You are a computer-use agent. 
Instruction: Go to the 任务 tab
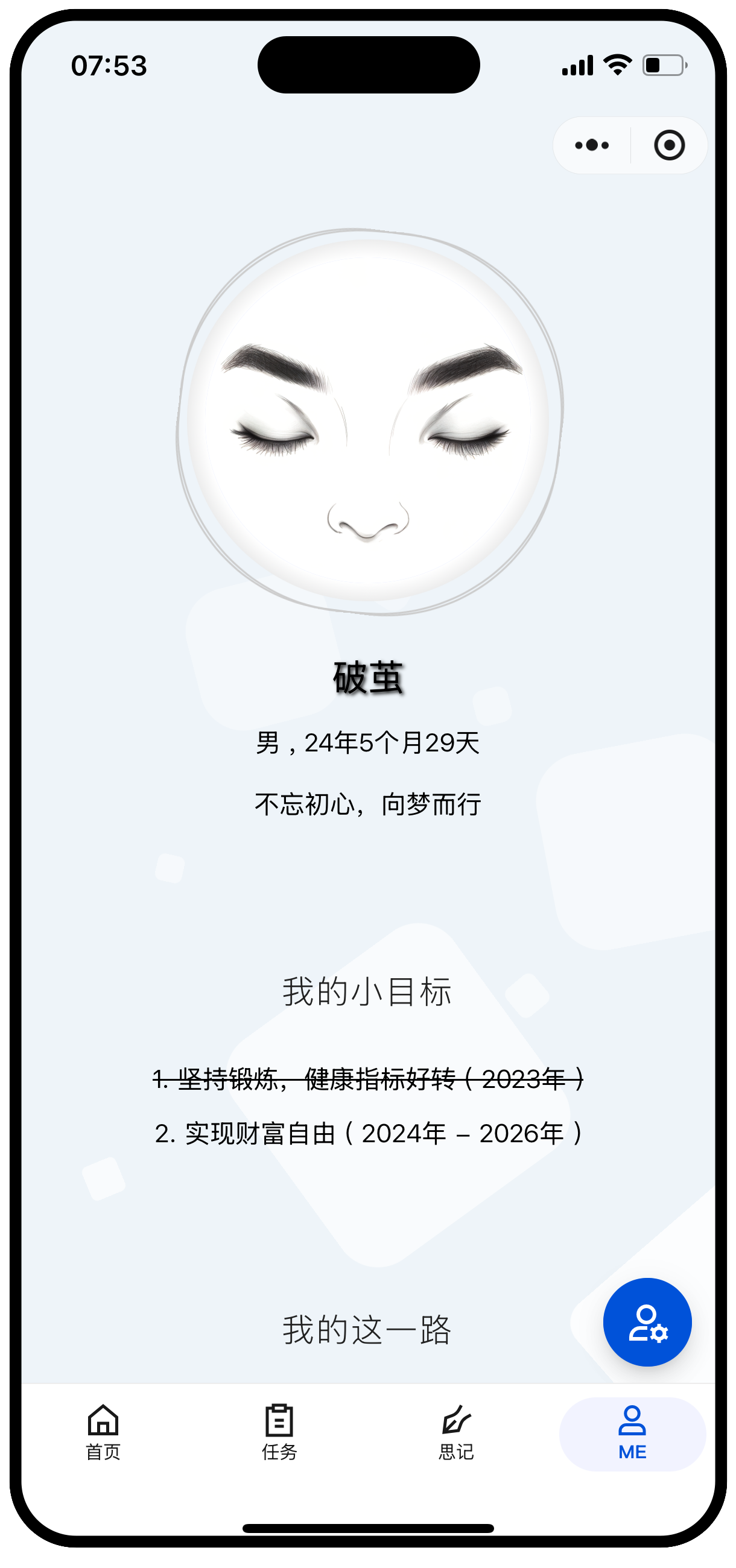[279, 1433]
